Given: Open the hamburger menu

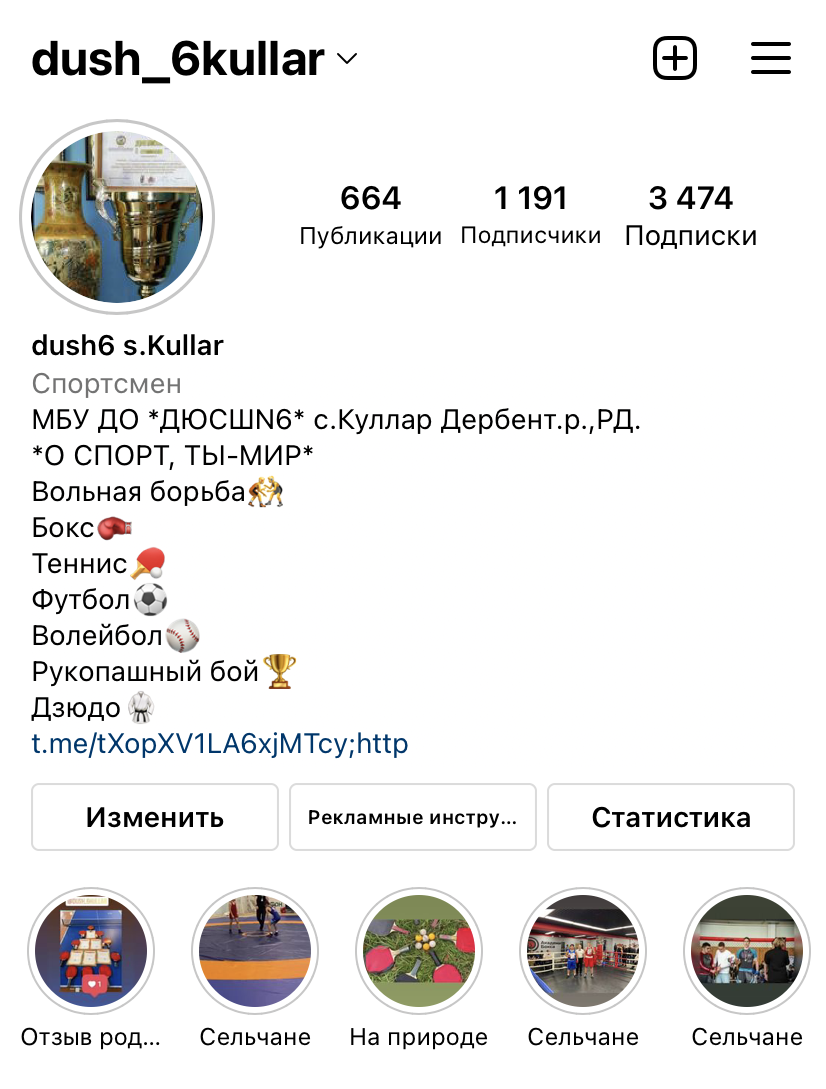Looking at the screenshot, I should (770, 58).
